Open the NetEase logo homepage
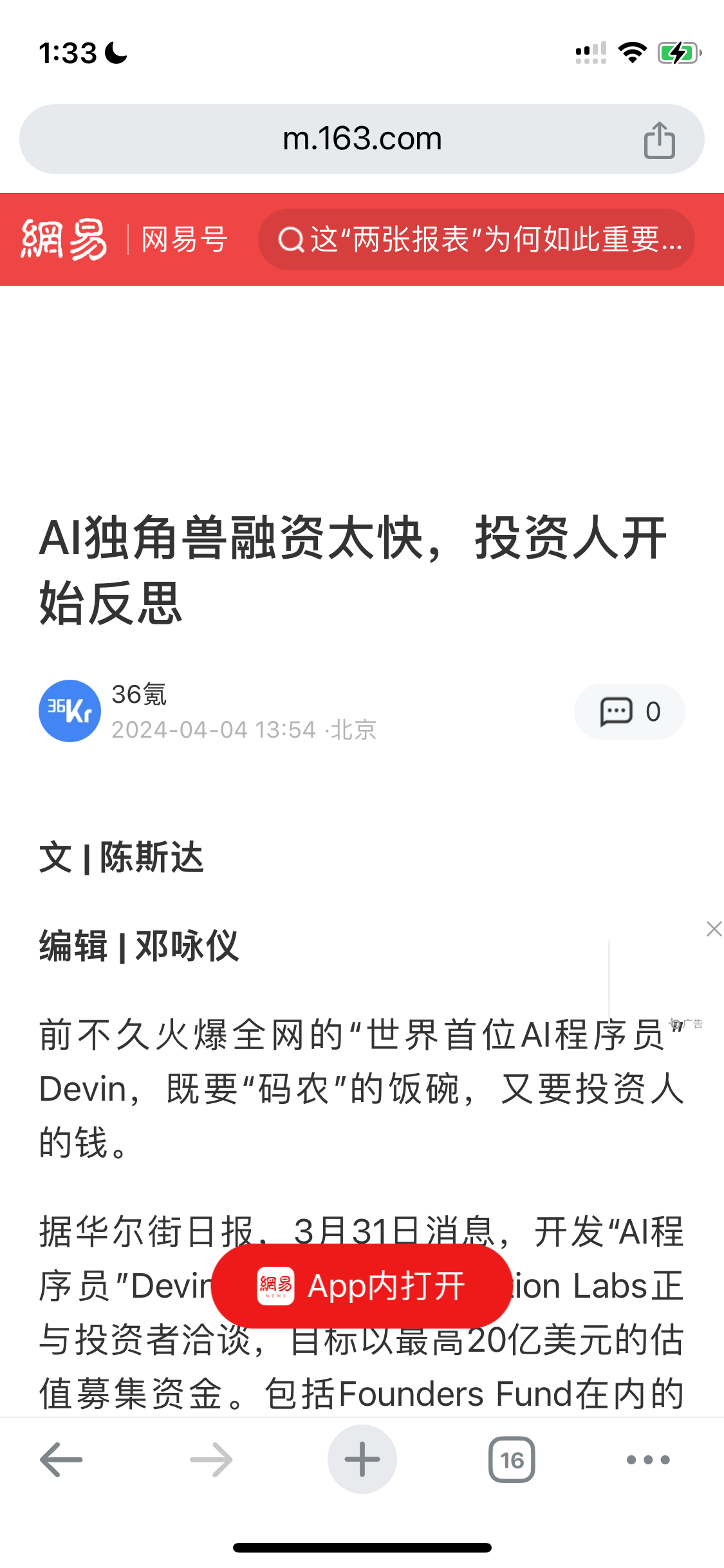This screenshot has height=1568, width=724. (64, 239)
